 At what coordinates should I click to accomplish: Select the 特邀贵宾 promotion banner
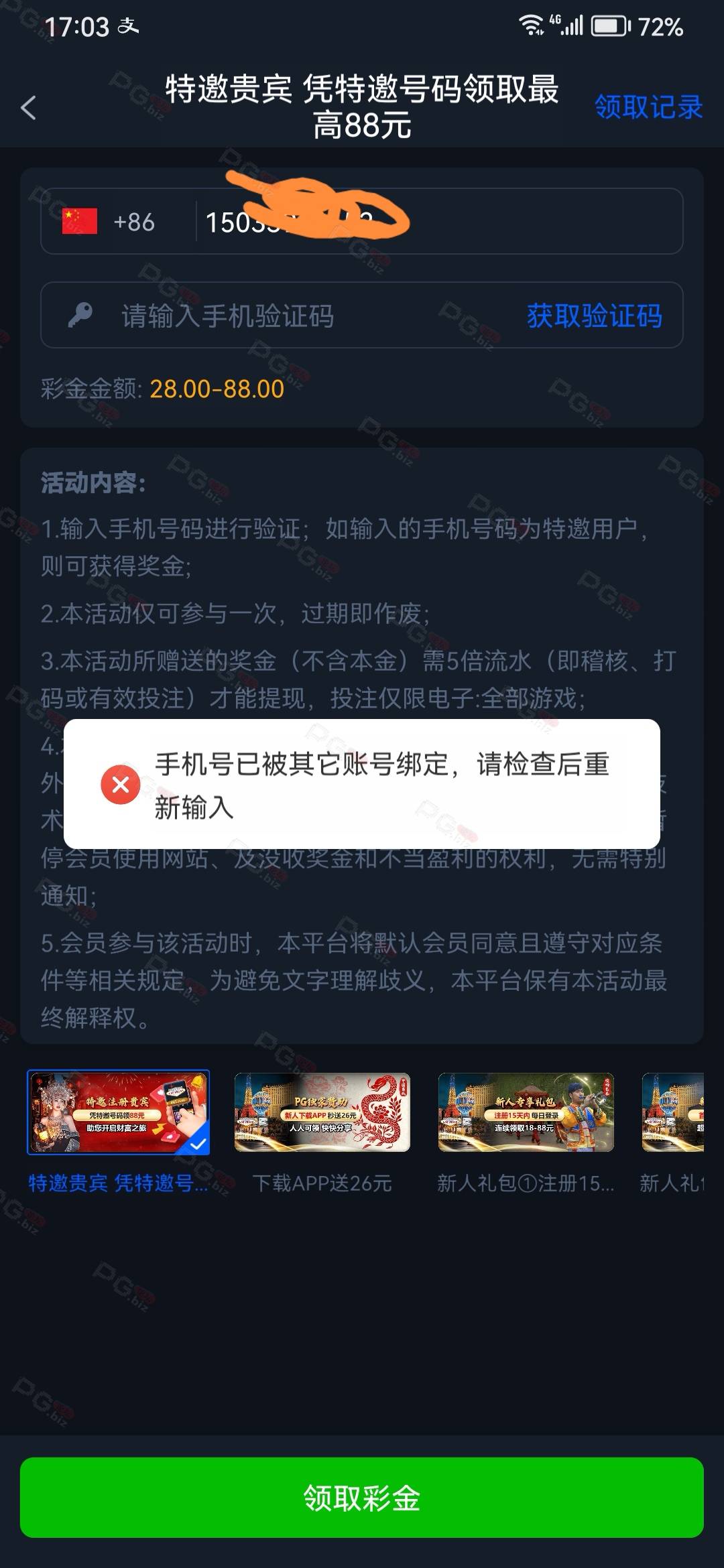coord(118,1112)
